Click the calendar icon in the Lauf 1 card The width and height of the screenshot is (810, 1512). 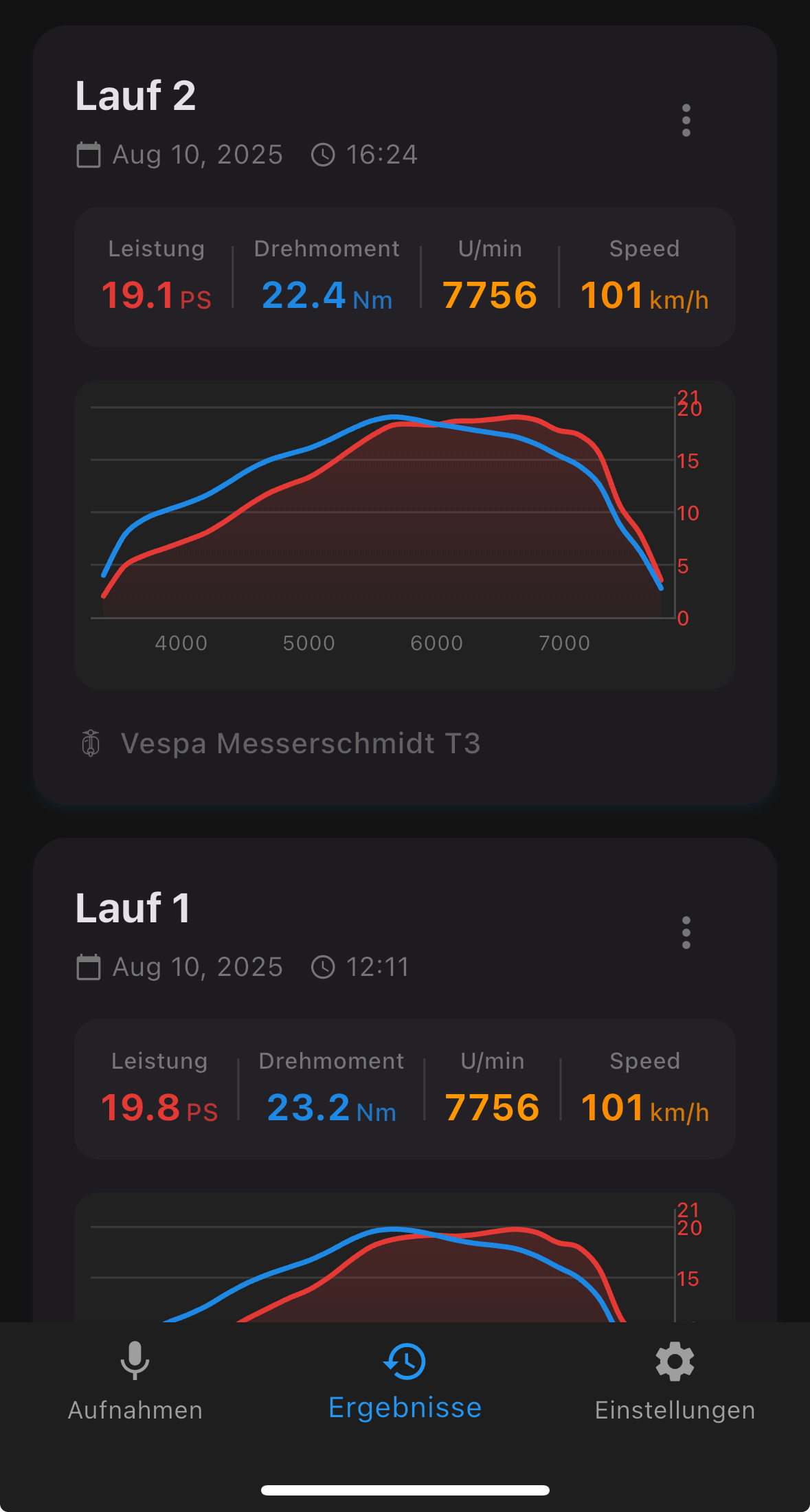coord(90,966)
